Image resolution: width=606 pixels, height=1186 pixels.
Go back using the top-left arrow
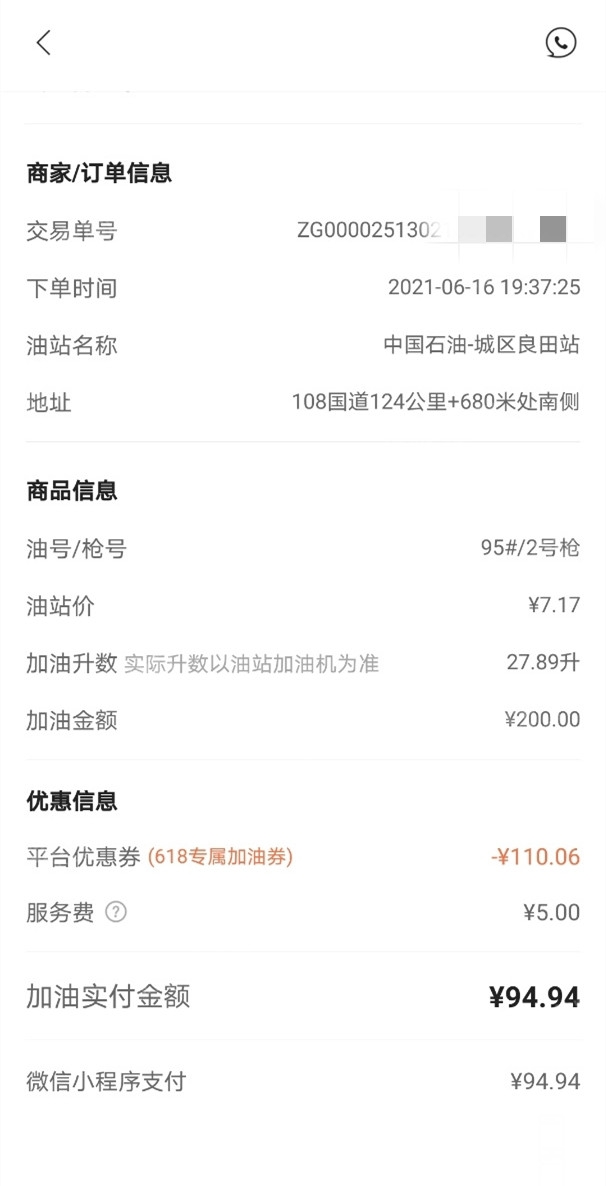(x=42, y=42)
